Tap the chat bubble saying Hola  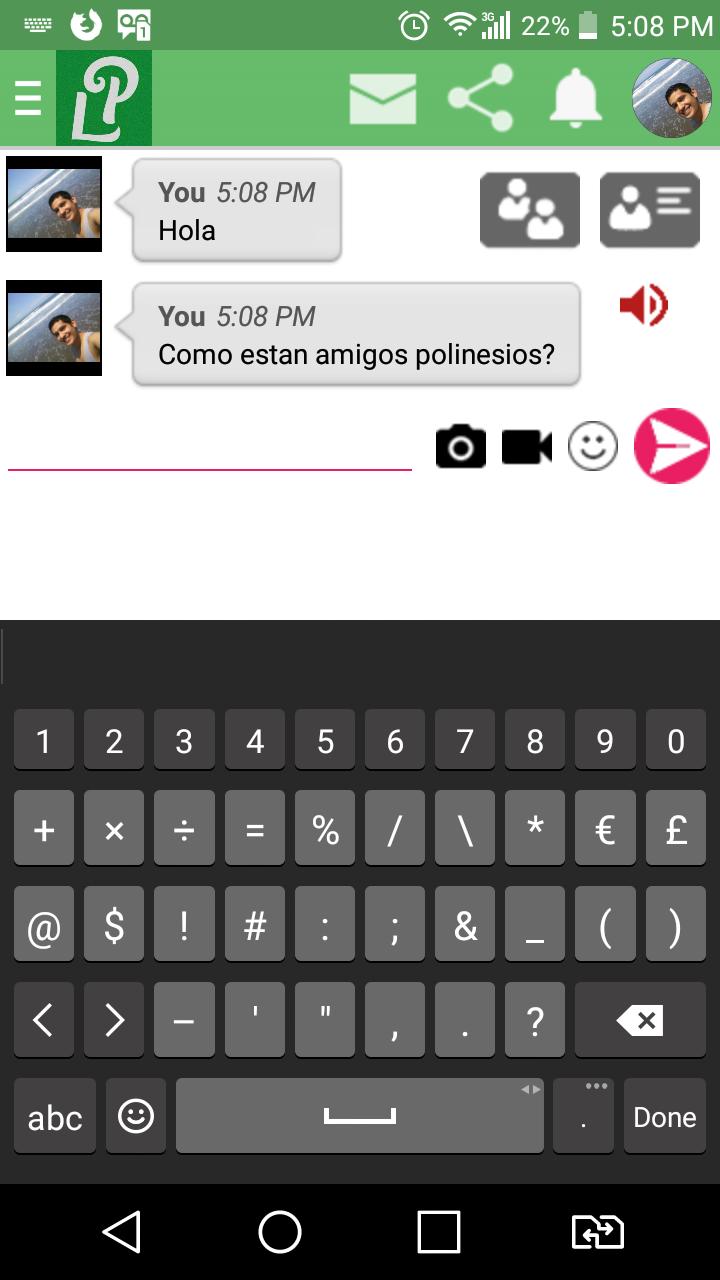pyautogui.click(x=237, y=210)
